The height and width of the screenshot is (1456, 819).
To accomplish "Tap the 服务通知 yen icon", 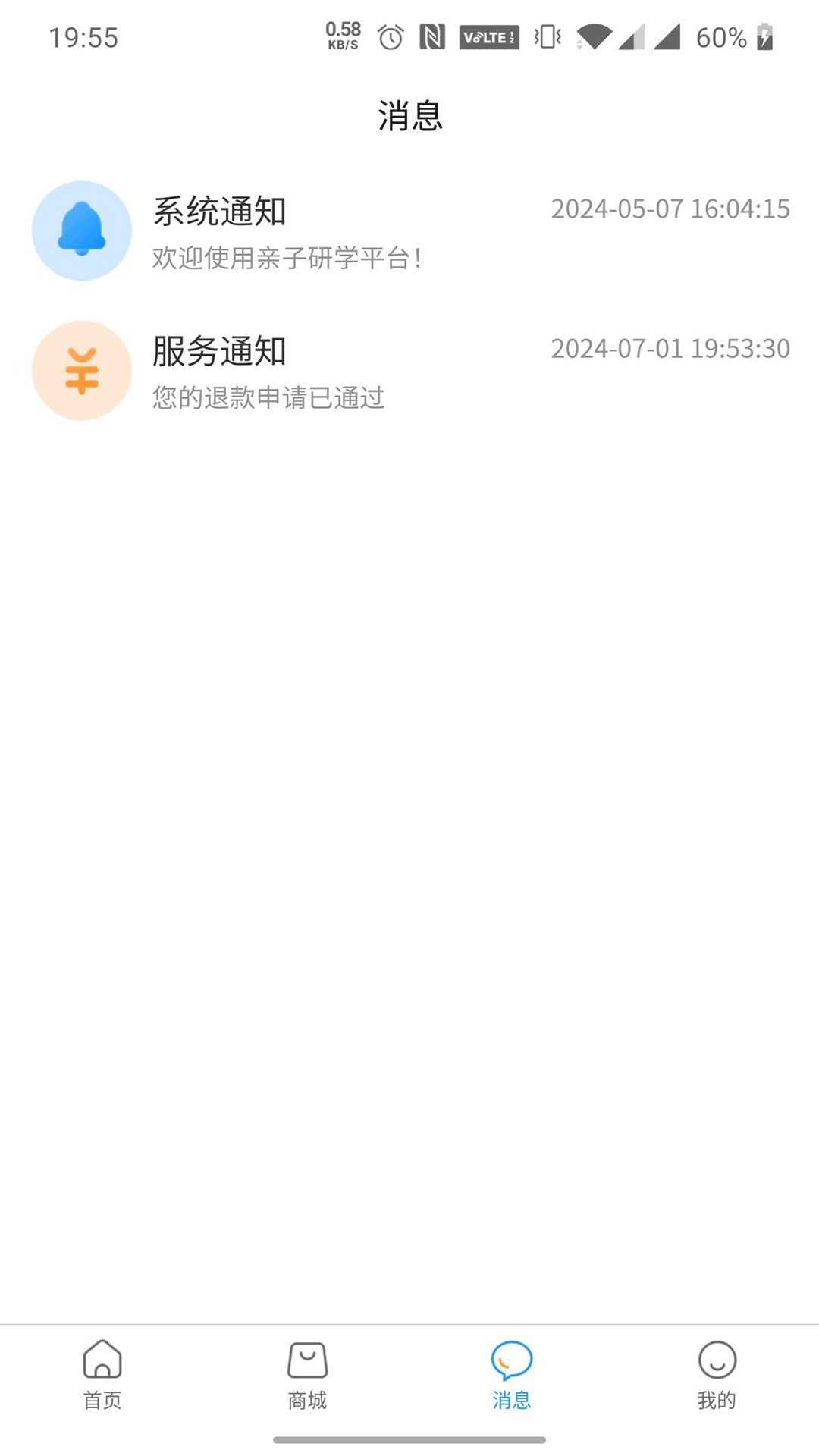I will coord(81,370).
